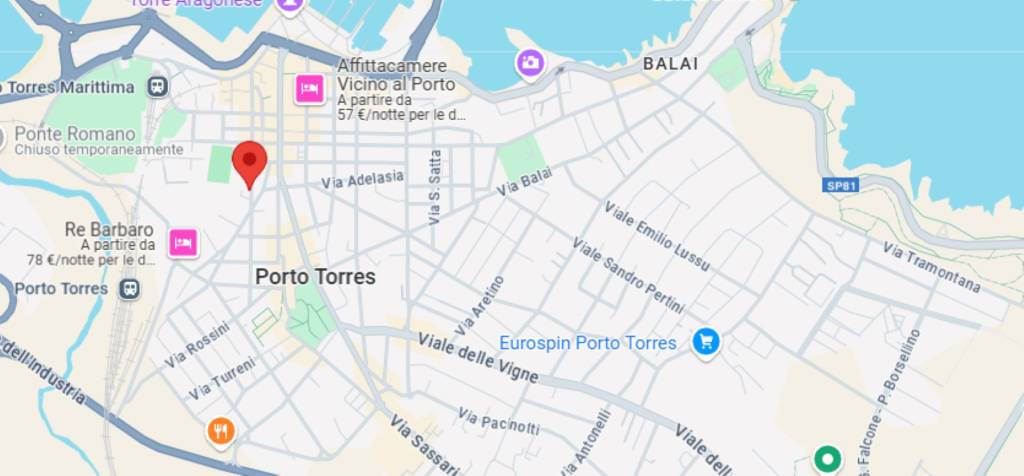Image resolution: width=1024 pixels, height=476 pixels.
Task: Select the Ponte Romano landmark marker
Action: coord(4,137)
